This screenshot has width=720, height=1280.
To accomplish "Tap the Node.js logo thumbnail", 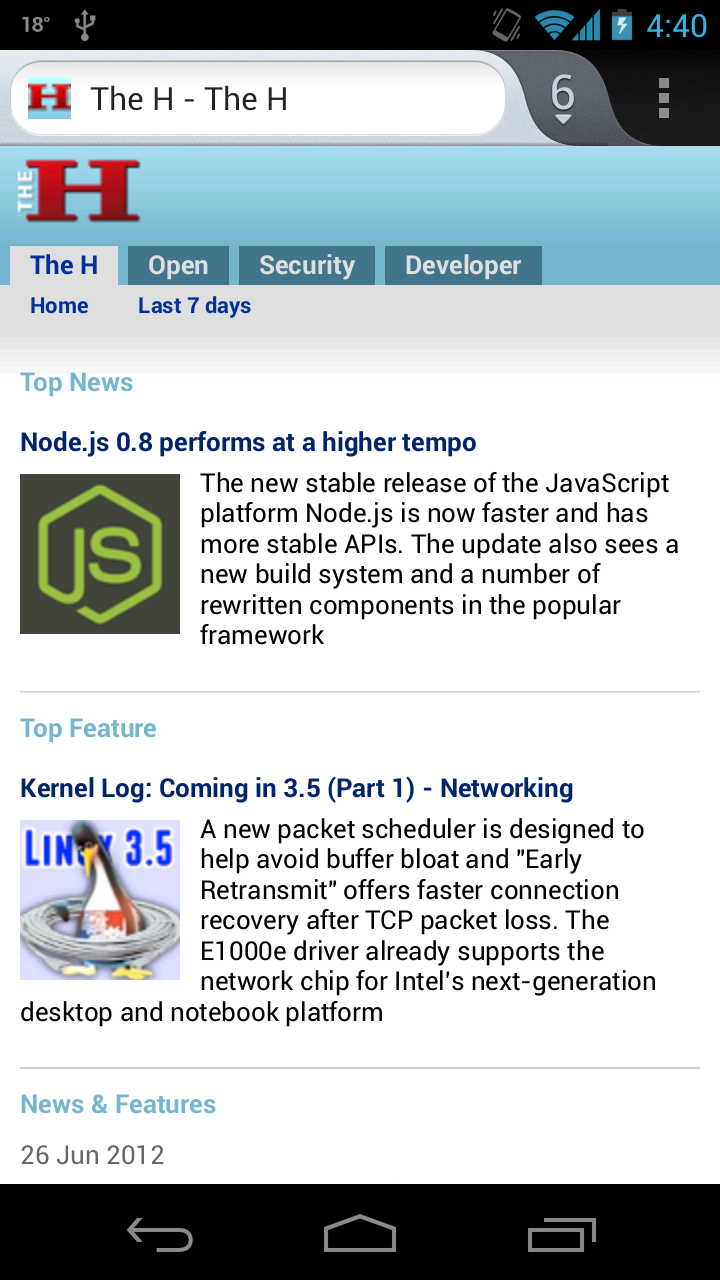I will (x=100, y=554).
